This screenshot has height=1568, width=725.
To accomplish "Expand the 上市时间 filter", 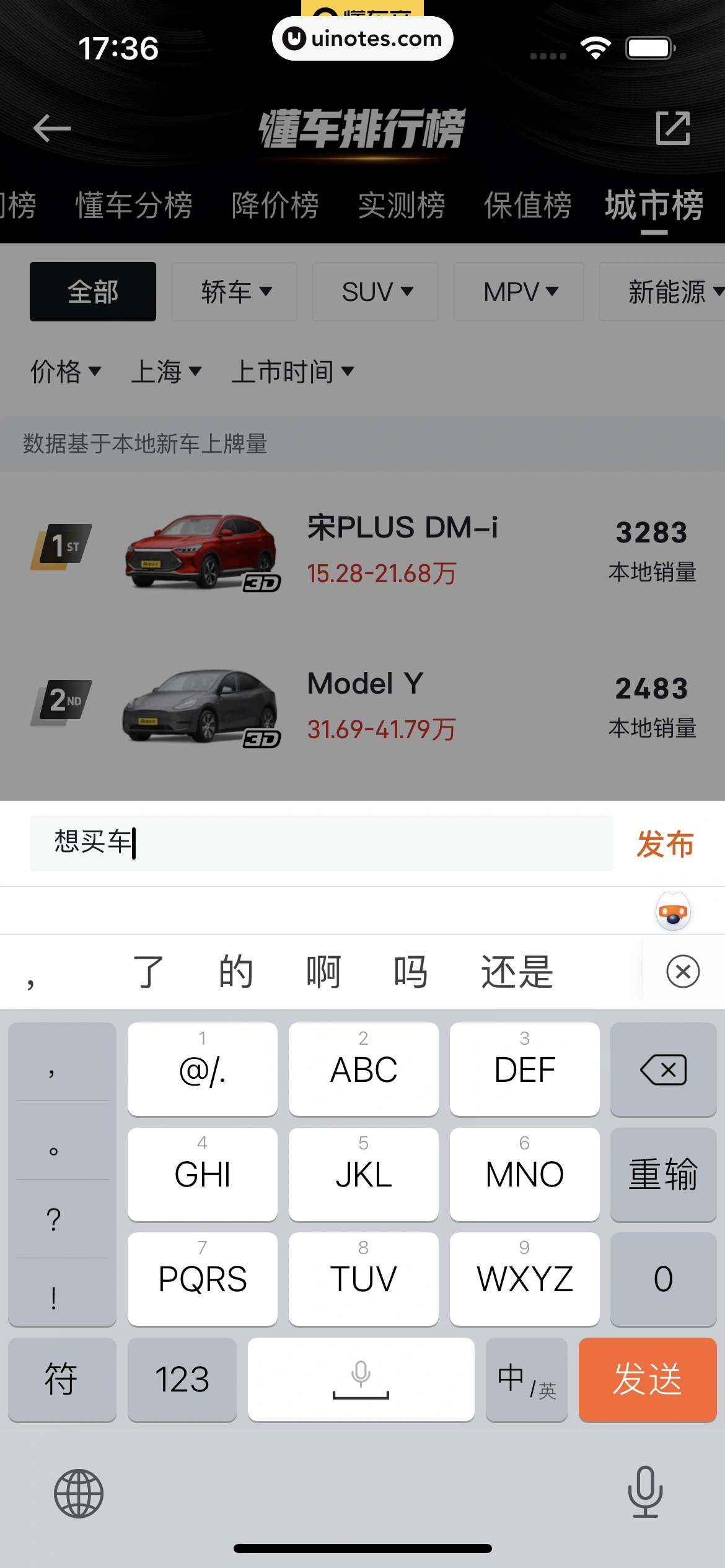I will (292, 372).
